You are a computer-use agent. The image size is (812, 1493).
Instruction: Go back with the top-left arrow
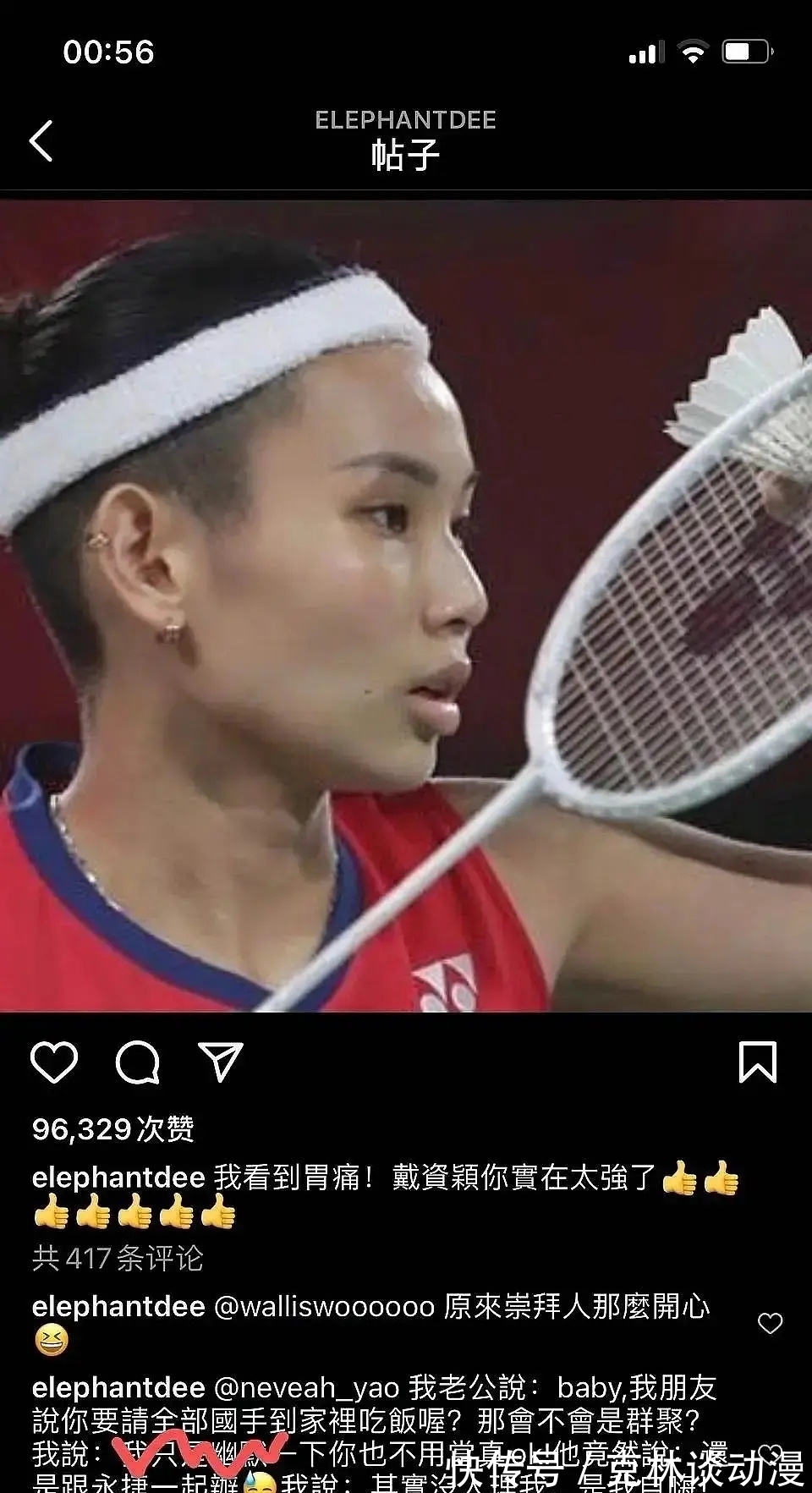[41, 140]
